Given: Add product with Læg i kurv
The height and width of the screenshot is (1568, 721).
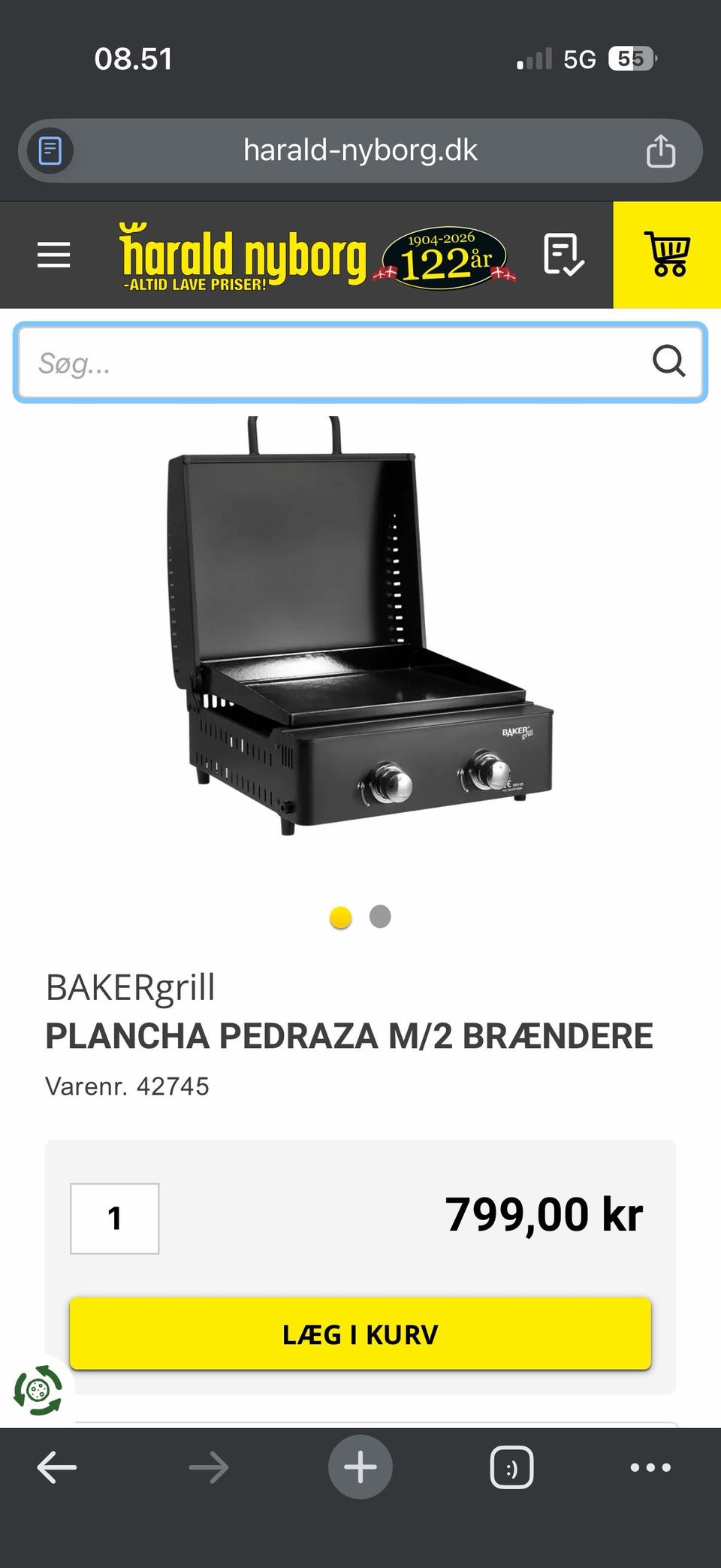Looking at the screenshot, I should [360, 1334].
